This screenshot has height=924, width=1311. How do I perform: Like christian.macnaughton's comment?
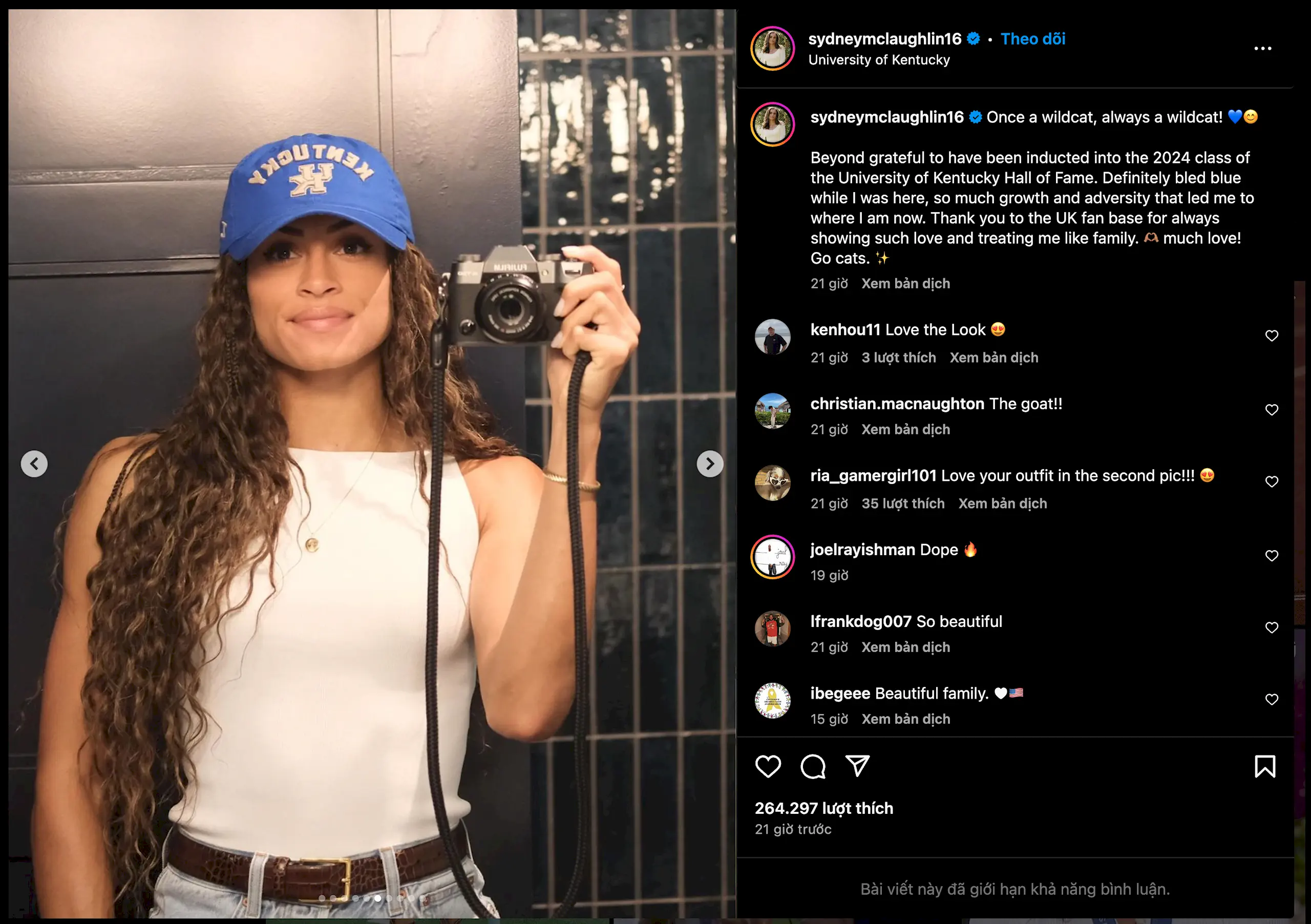coord(1272,410)
